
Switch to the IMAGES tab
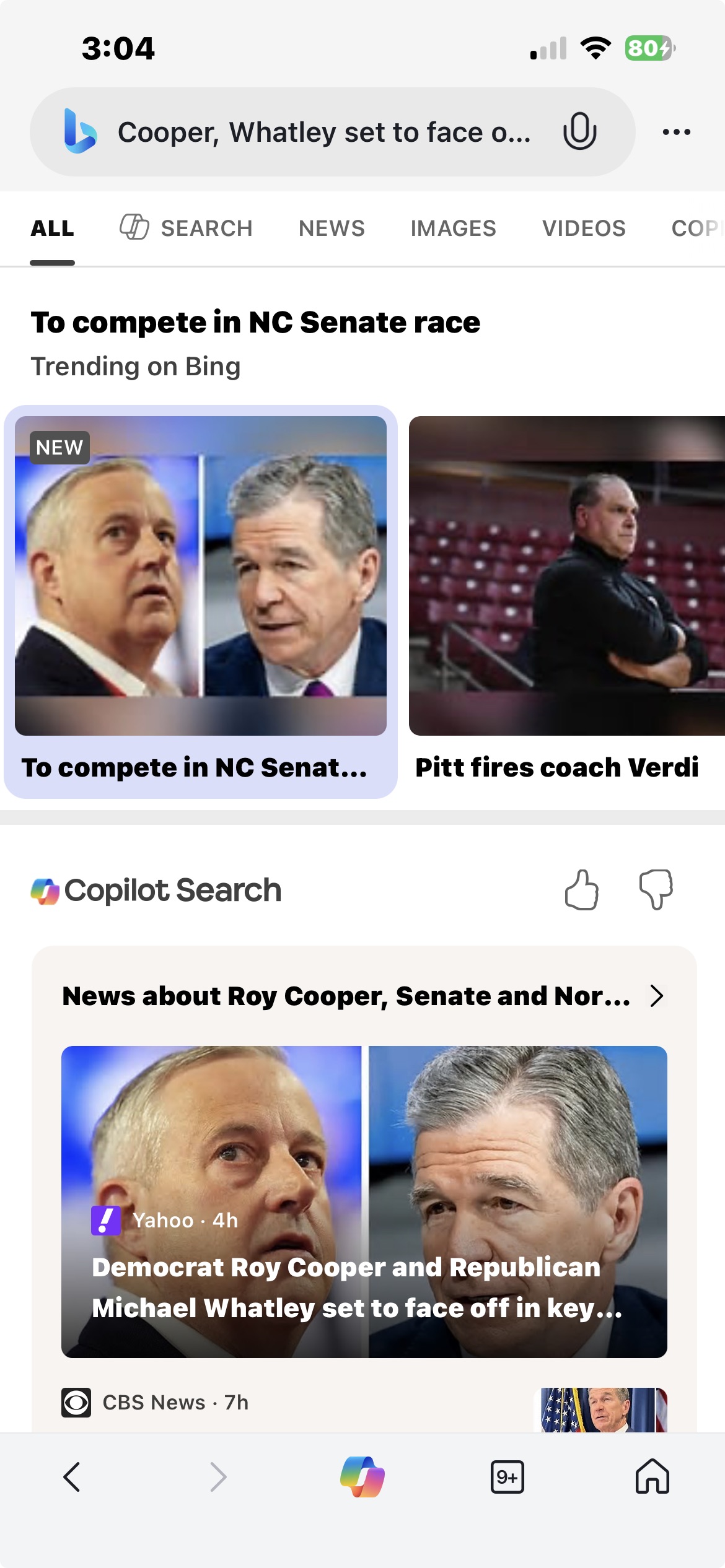click(x=453, y=229)
